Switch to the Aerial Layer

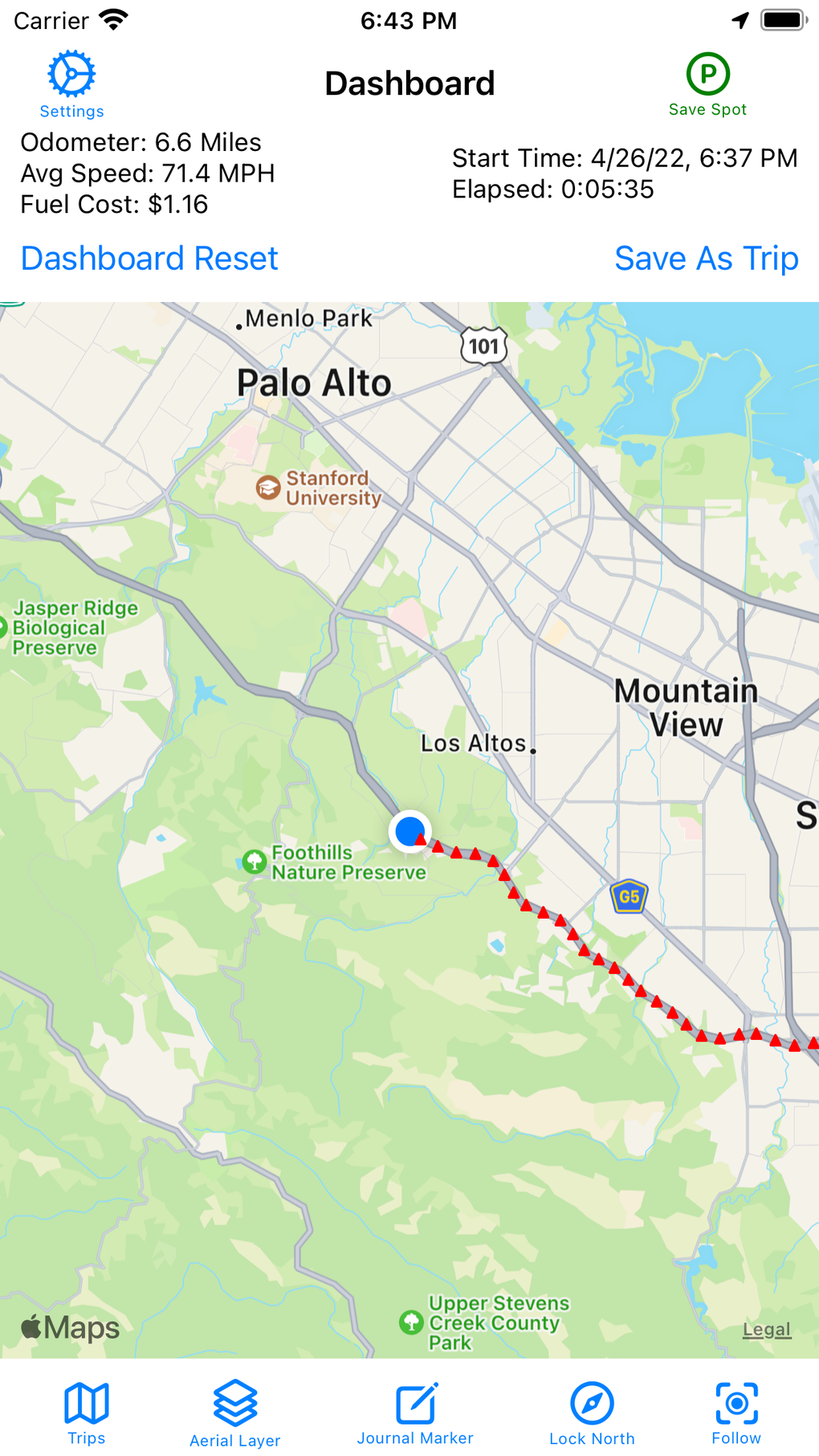point(235,1413)
